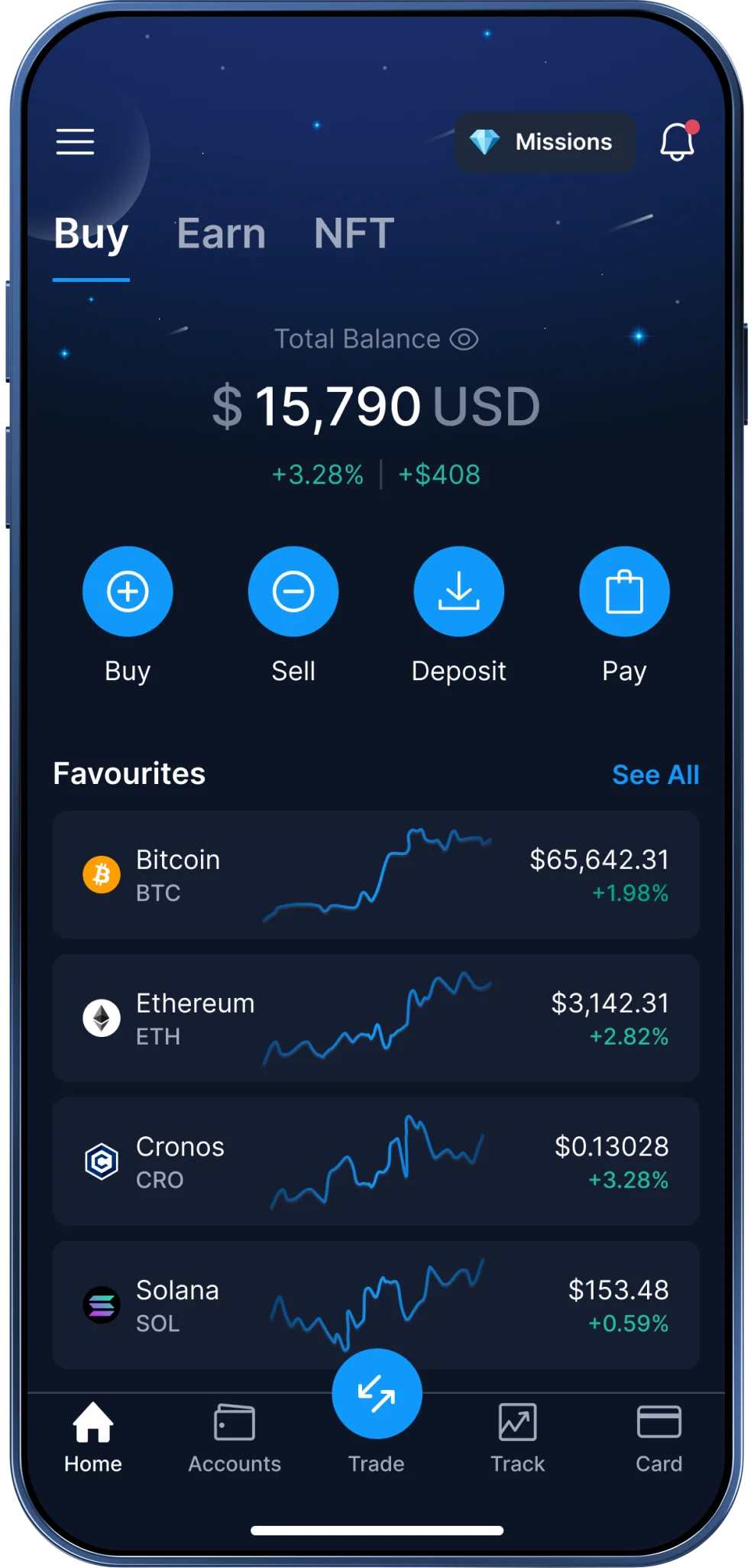Open the Card tab
Screen dimensions: 754x1568
659,1438
